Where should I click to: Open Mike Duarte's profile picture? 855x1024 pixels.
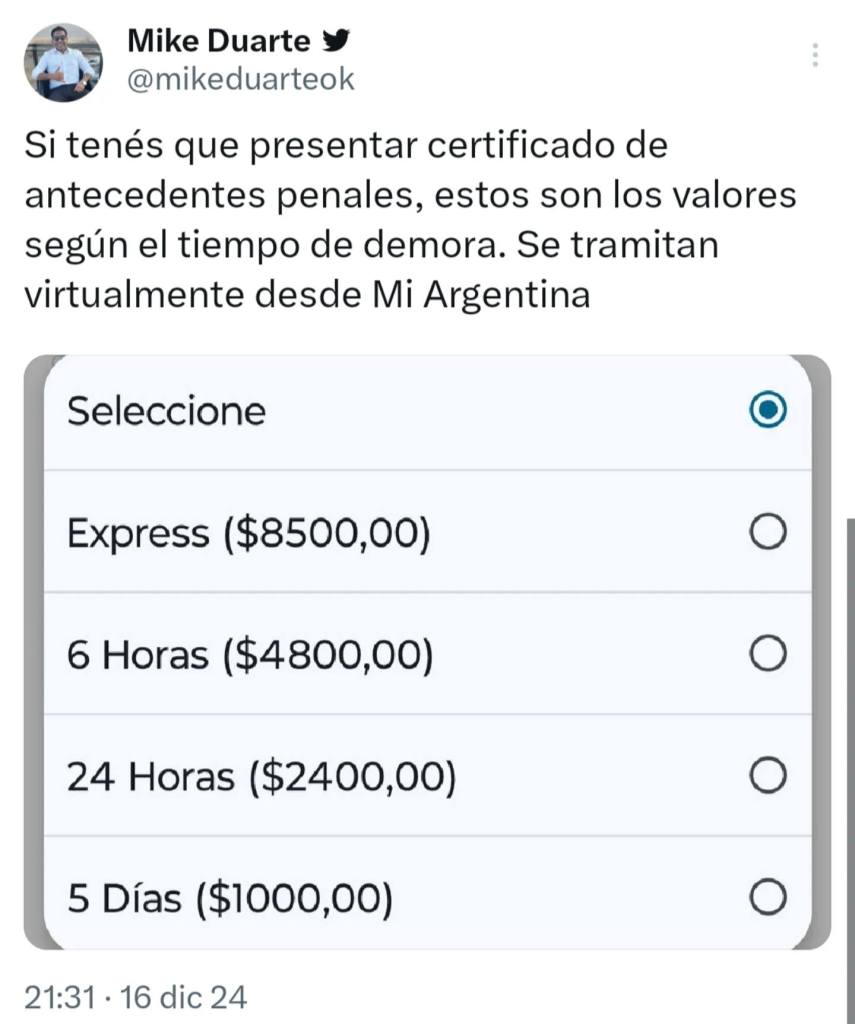pos(62,63)
